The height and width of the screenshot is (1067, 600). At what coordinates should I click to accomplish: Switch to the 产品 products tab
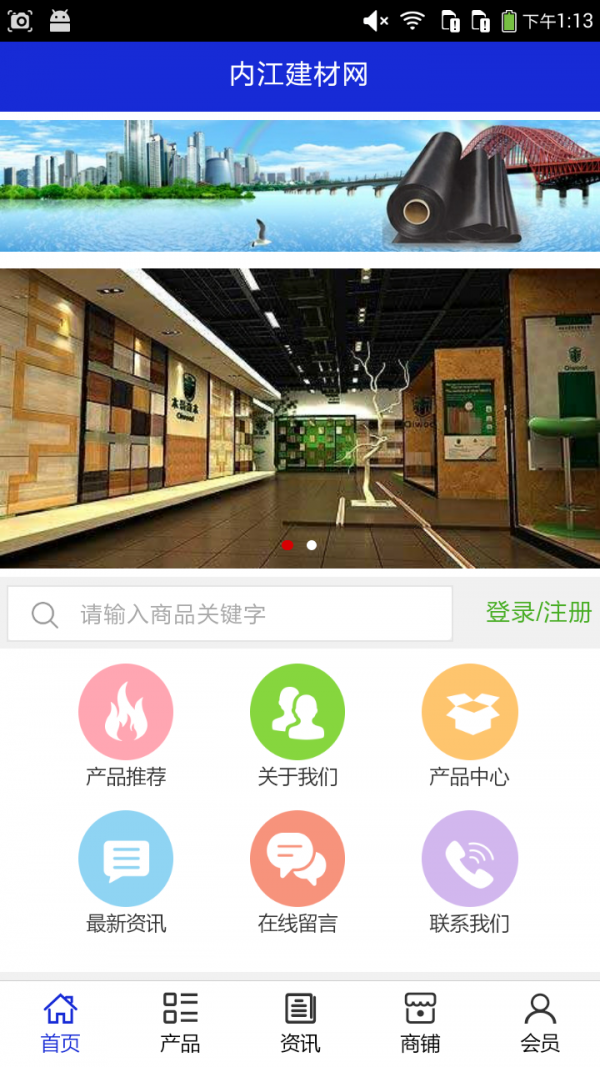tap(180, 1022)
